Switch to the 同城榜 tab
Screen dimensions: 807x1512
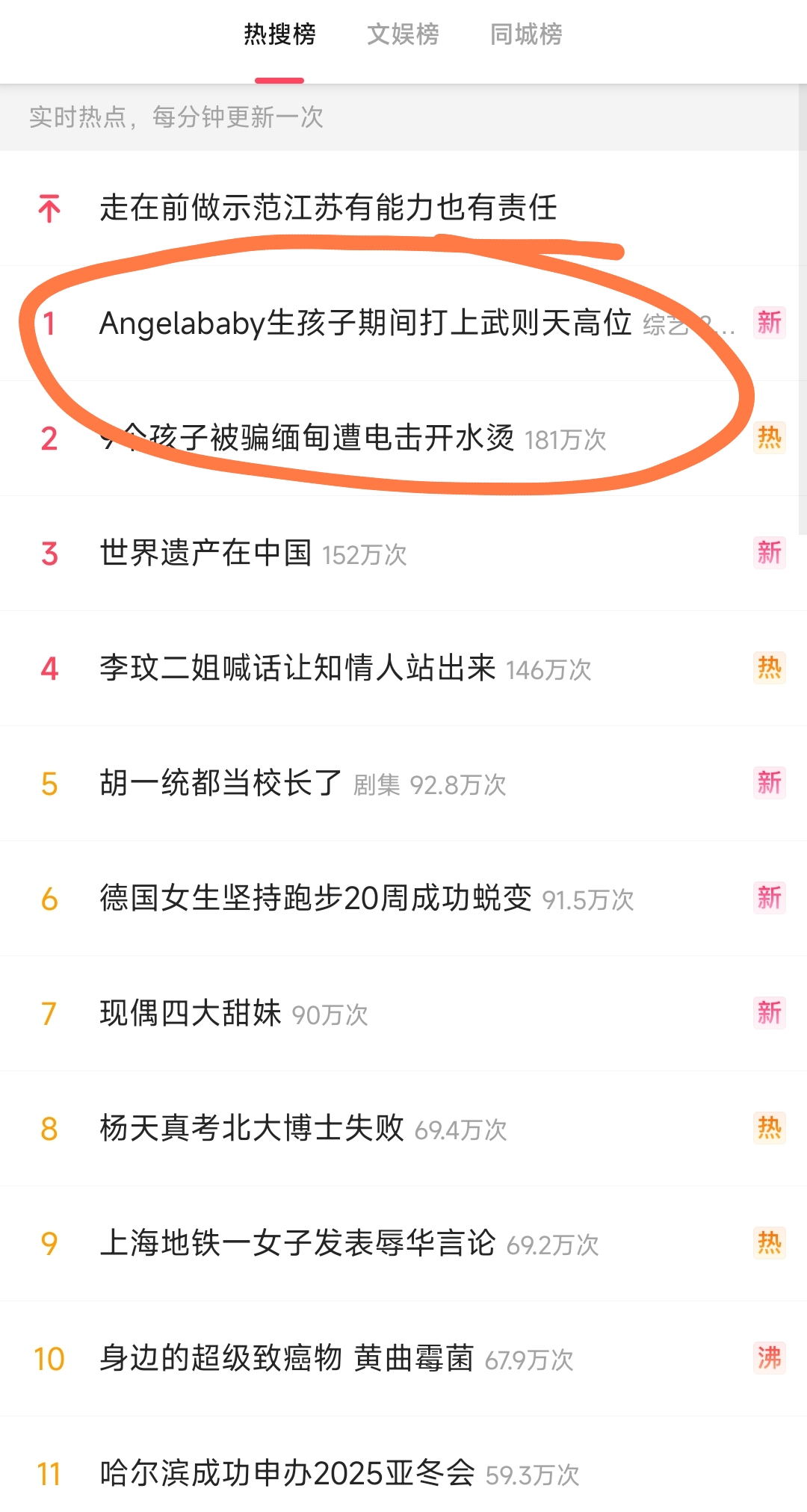point(526,34)
